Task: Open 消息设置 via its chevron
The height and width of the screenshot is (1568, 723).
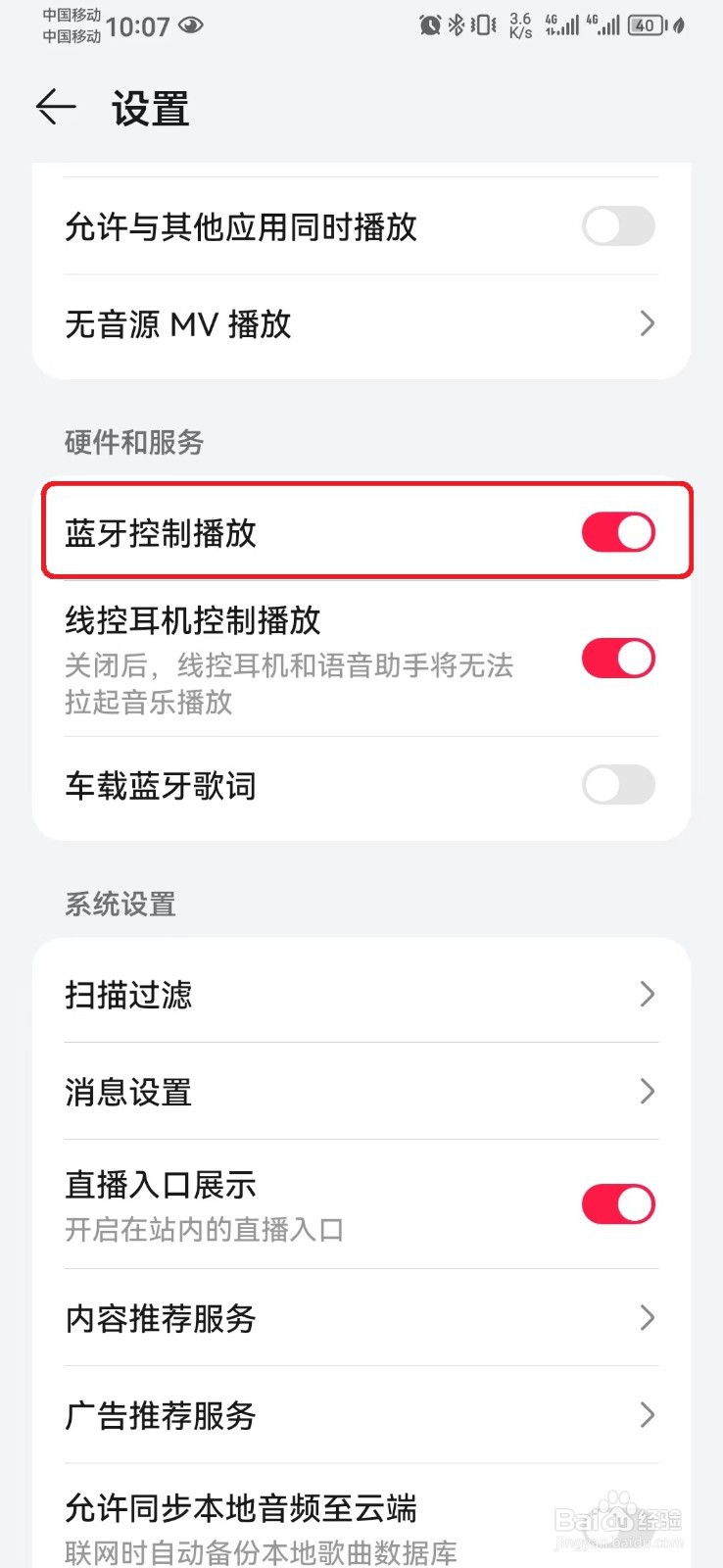Action: 647,1091
